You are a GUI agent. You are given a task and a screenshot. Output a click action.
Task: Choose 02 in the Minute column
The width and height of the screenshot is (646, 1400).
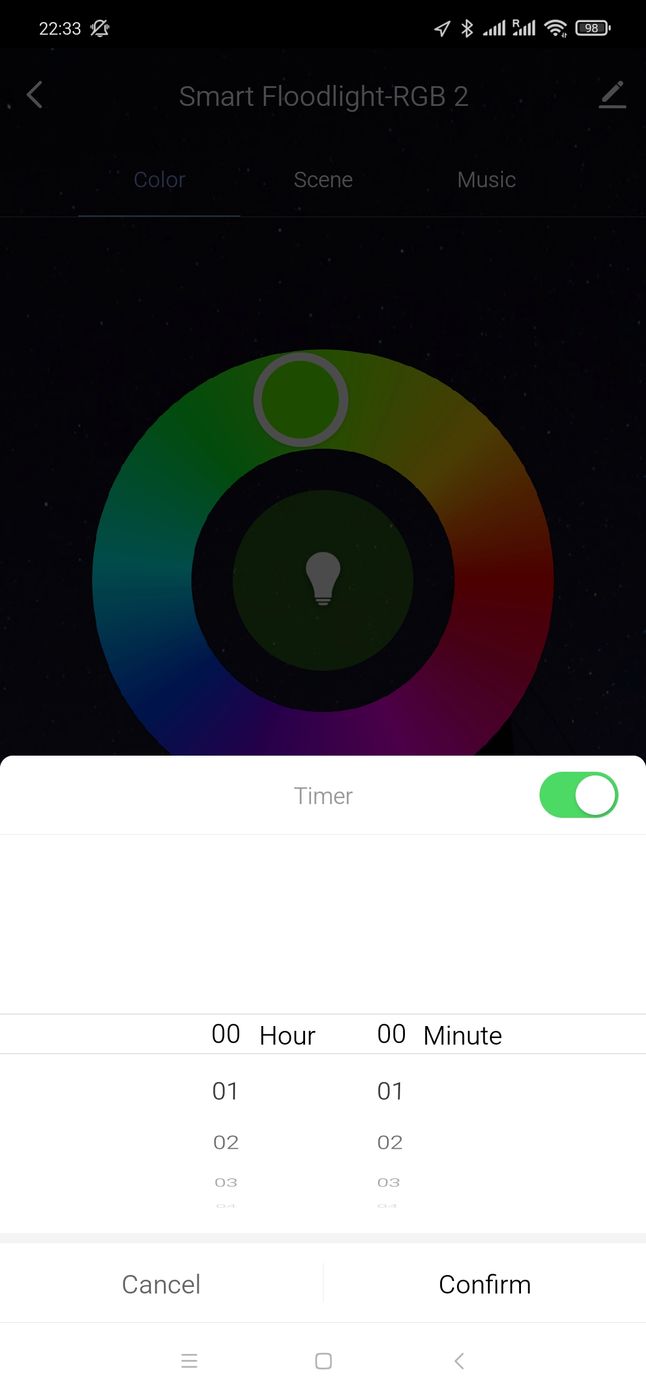(390, 1142)
